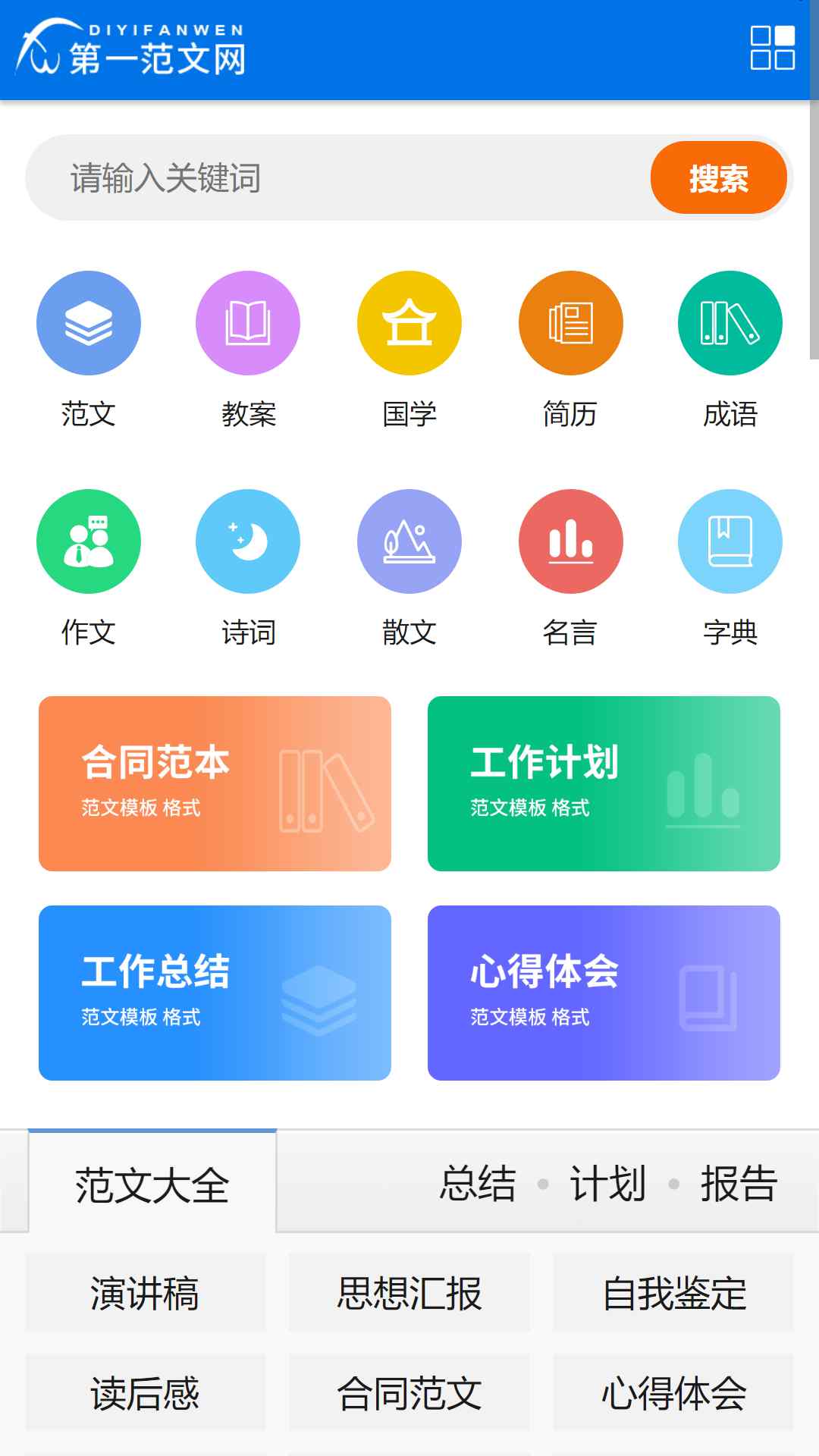
Task: Go to the 国学 section
Action: (409, 350)
